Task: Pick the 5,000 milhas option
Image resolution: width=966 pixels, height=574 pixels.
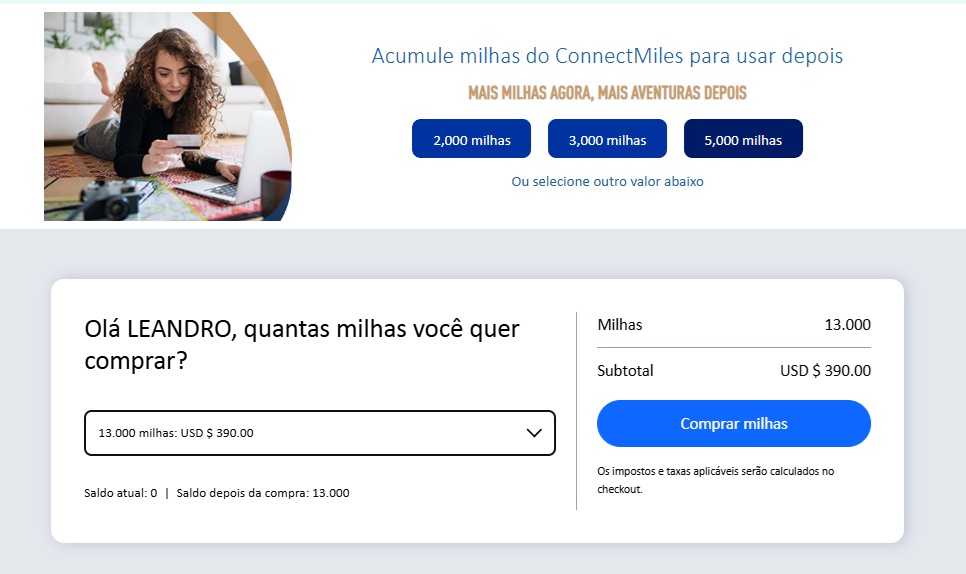Action: pos(743,139)
